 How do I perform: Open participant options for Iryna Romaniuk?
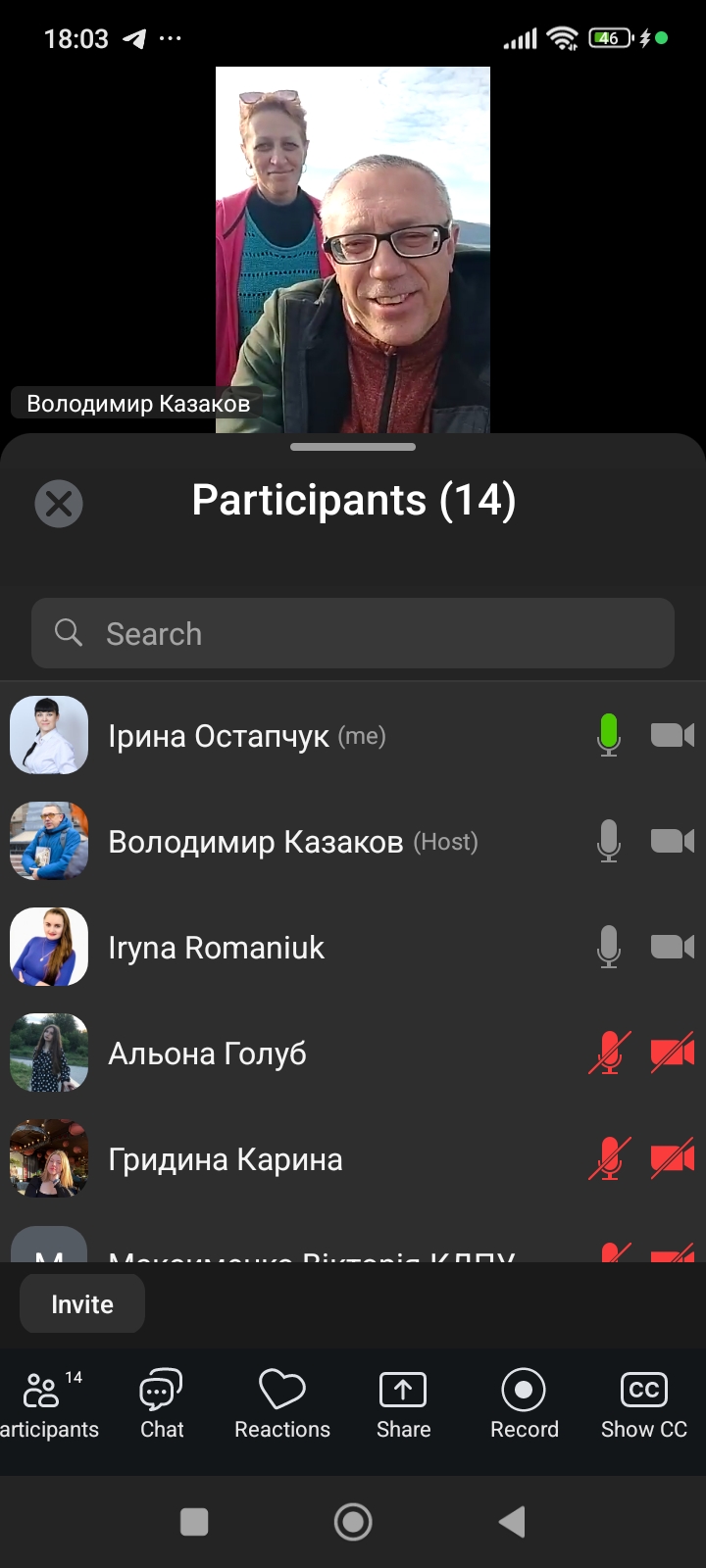tap(216, 947)
